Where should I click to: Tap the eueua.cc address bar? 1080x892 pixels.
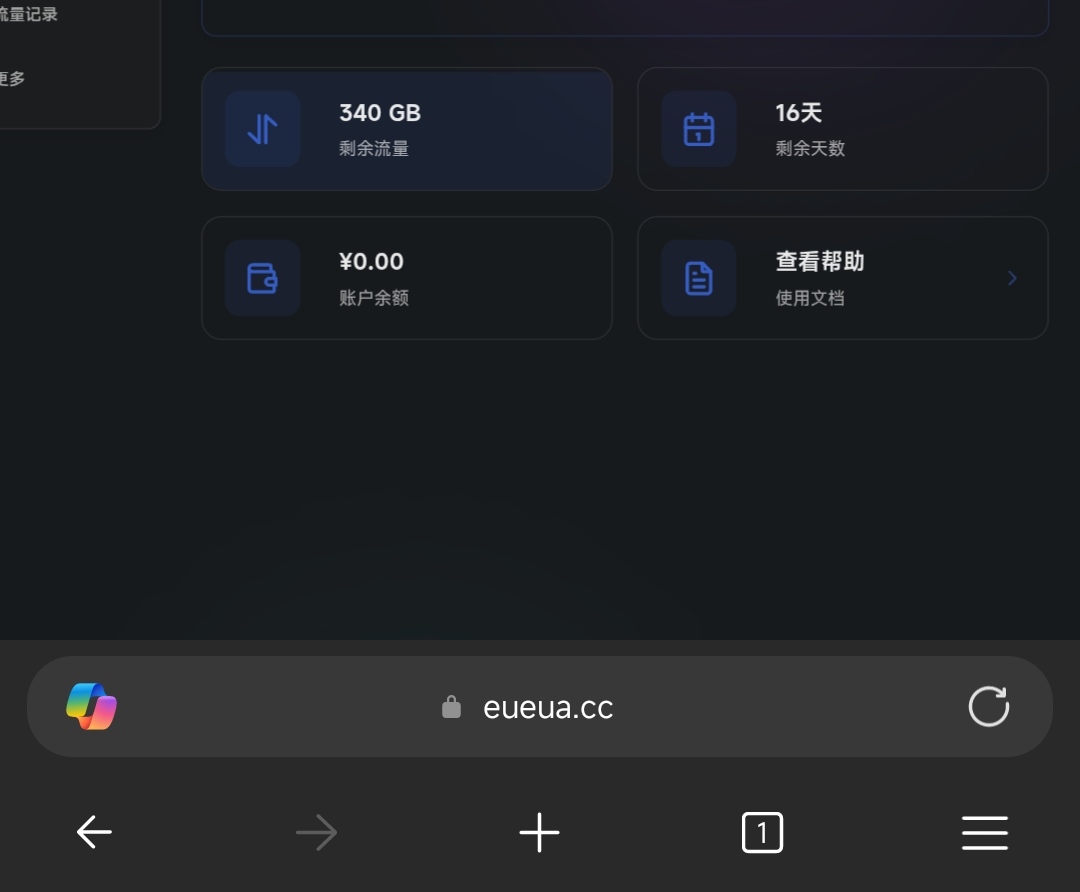(x=546, y=707)
